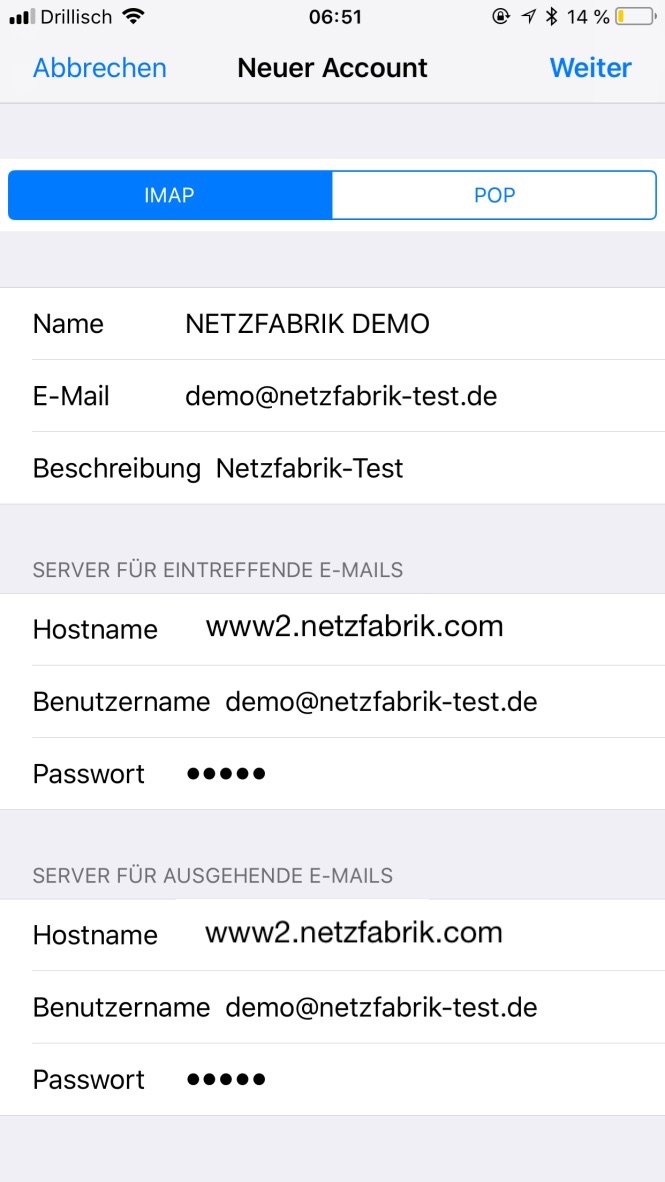Edit the incoming server Benutzername field
This screenshot has width=665, height=1182.
332,702
